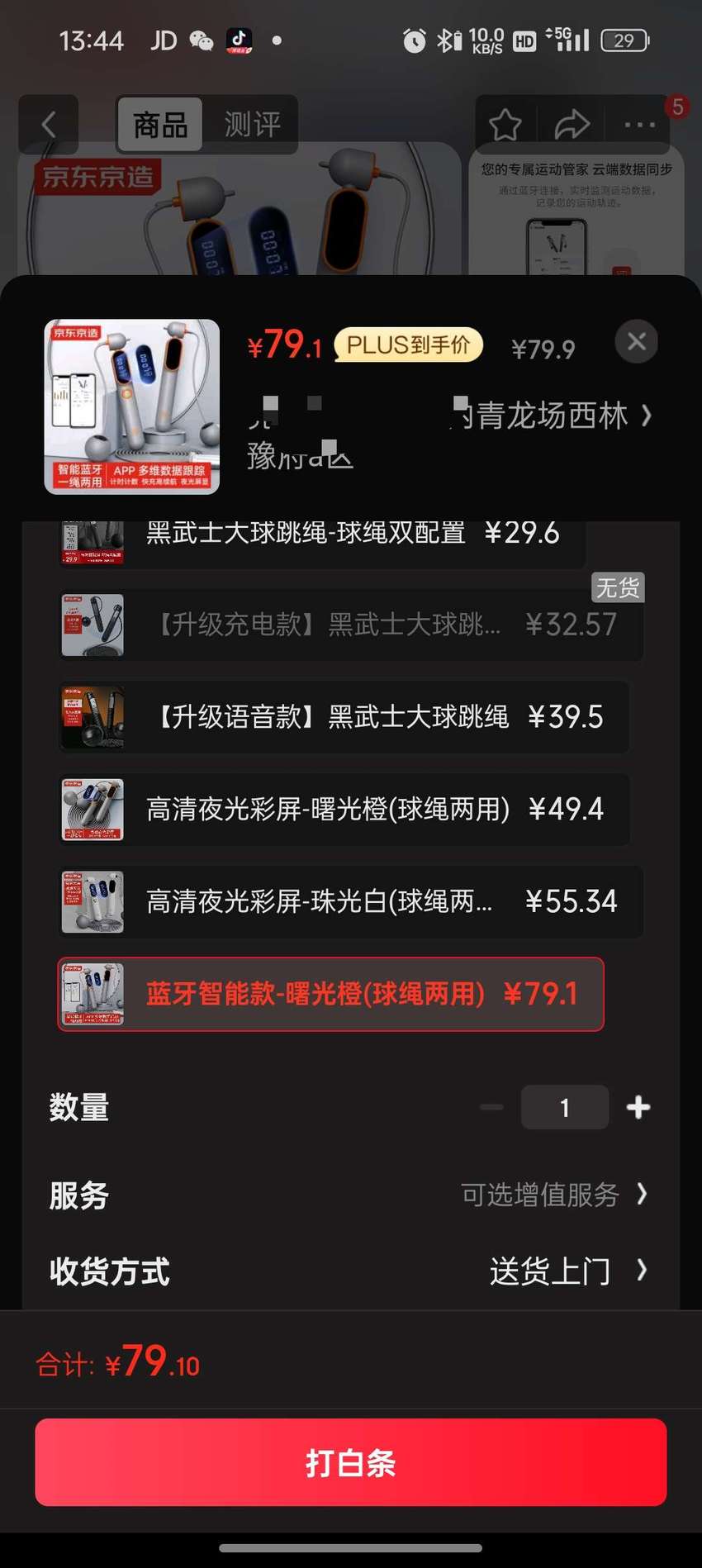Open 服务 value-added services row
Screen dimensions: 702x1568
[350, 1195]
